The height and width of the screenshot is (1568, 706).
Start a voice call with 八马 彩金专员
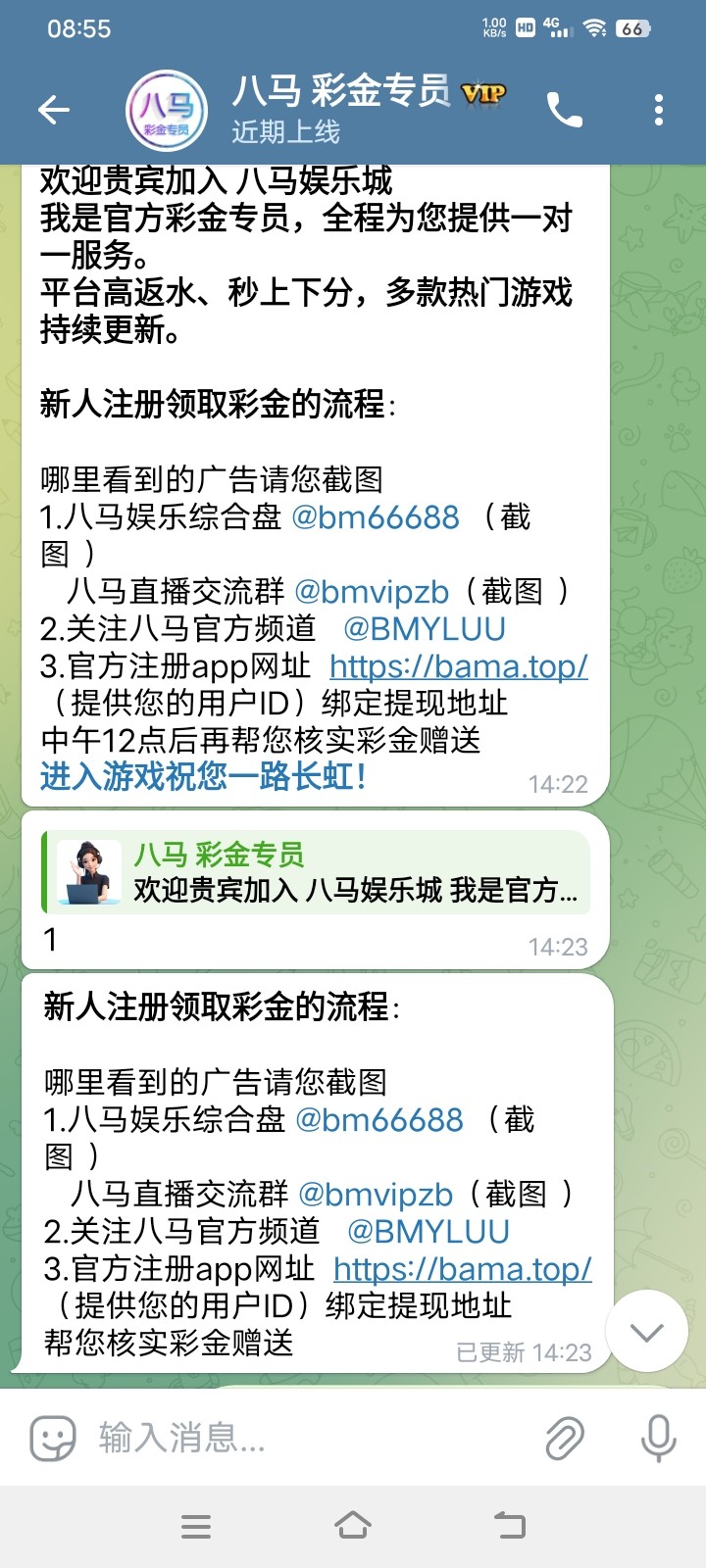pos(564,110)
